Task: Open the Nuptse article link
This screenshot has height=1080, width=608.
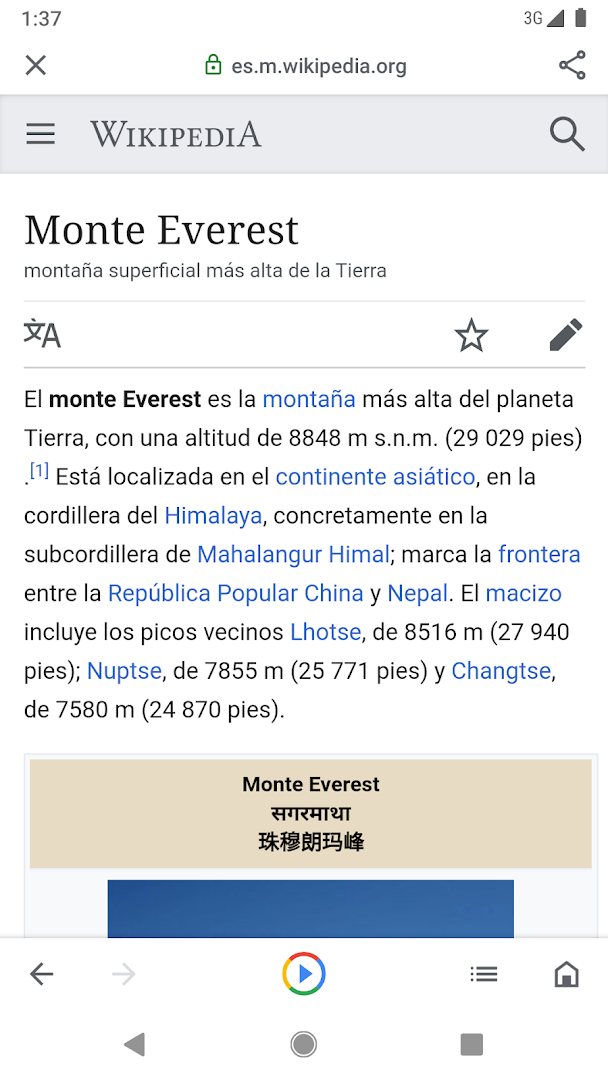Action: 124,671
